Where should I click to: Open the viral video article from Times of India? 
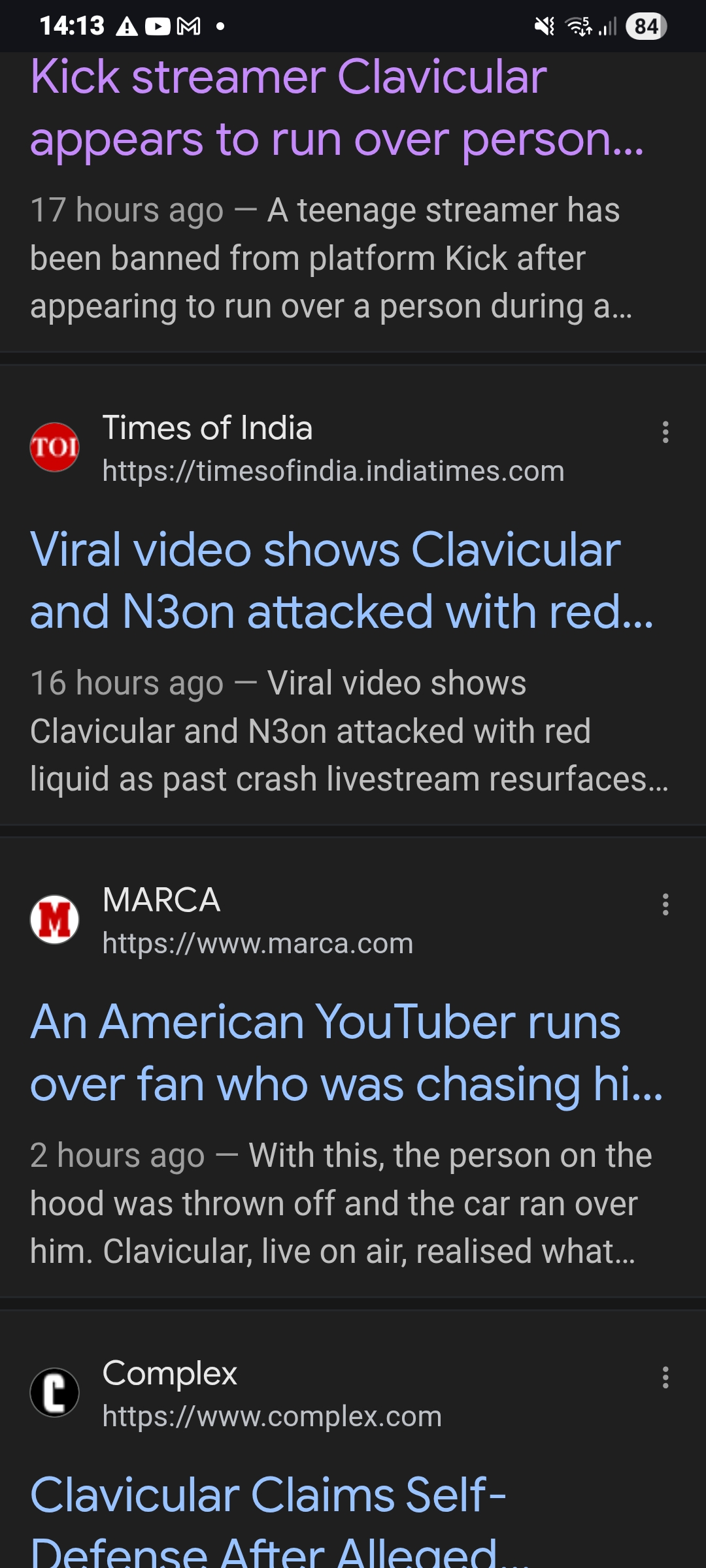[340, 581]
